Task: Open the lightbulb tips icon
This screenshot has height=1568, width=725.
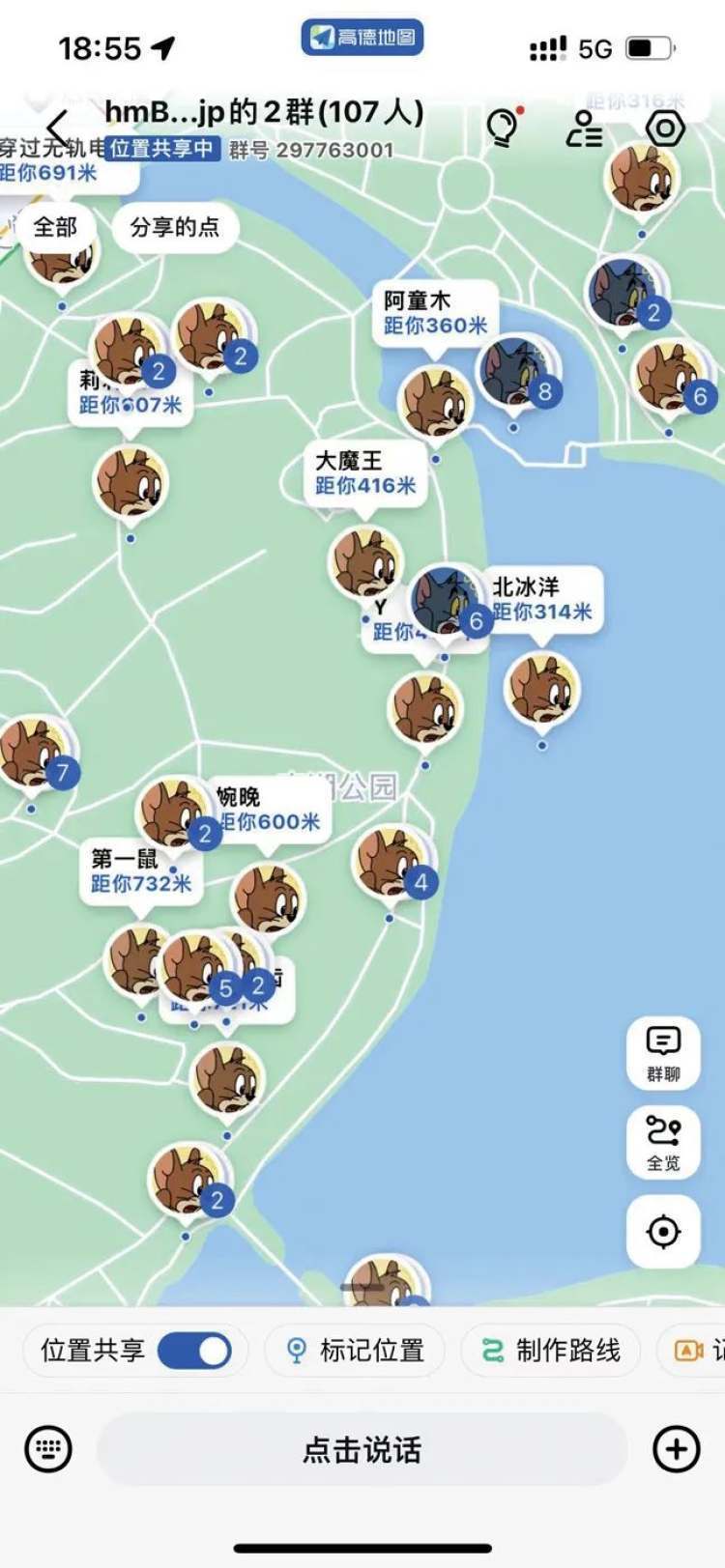Action: coord(503,128)
